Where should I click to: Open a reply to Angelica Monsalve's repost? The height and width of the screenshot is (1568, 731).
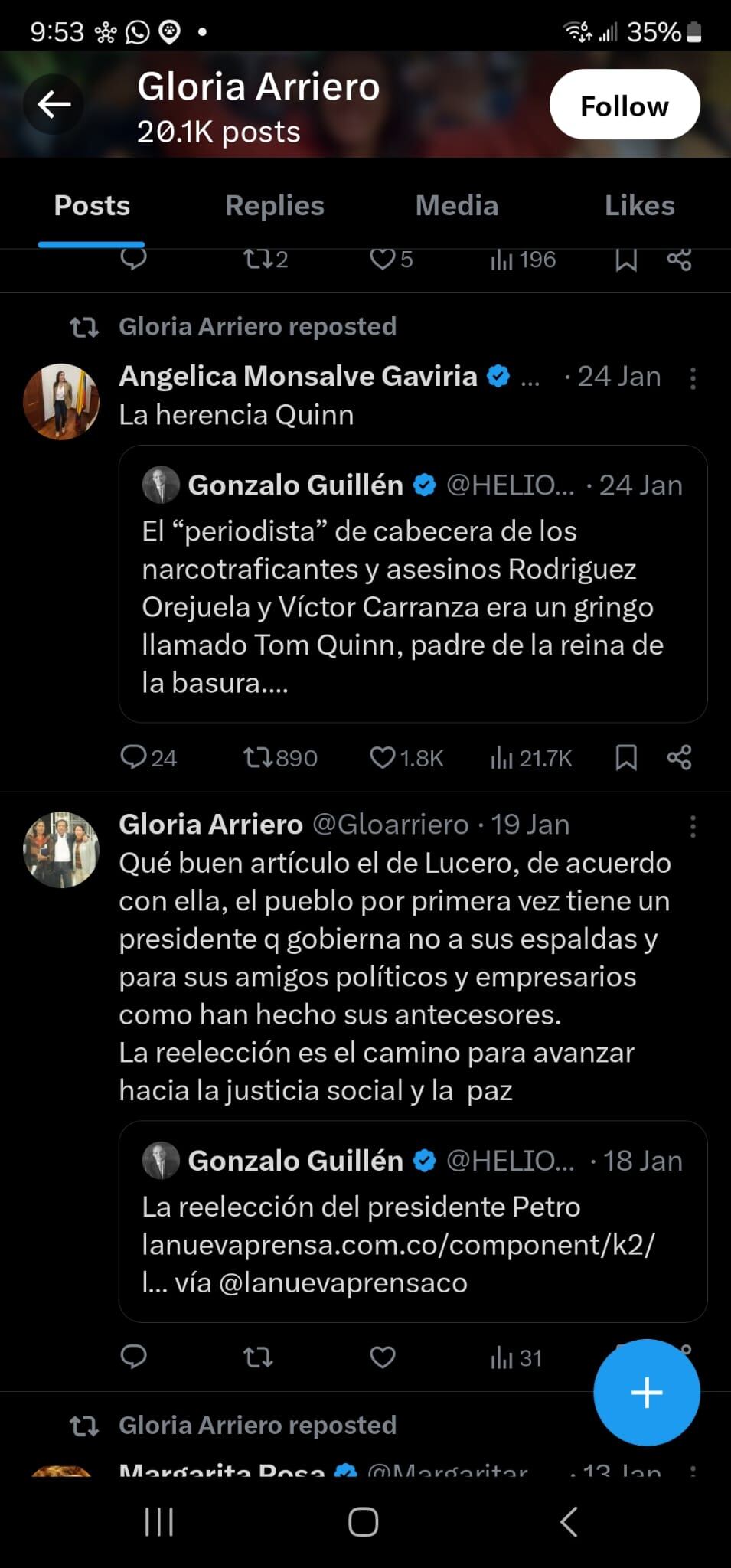tap(135, 758)
